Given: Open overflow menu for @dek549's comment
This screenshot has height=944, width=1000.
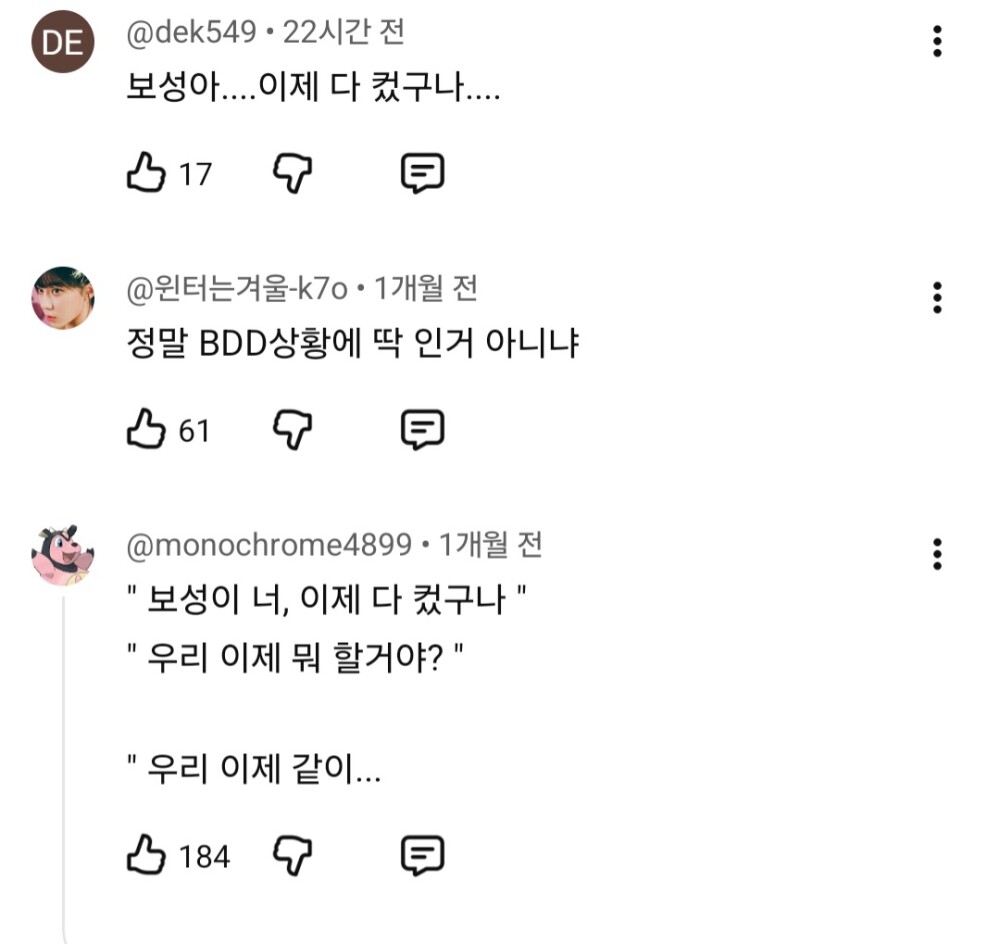Looking at the screenshot, I should coord(937,41).
